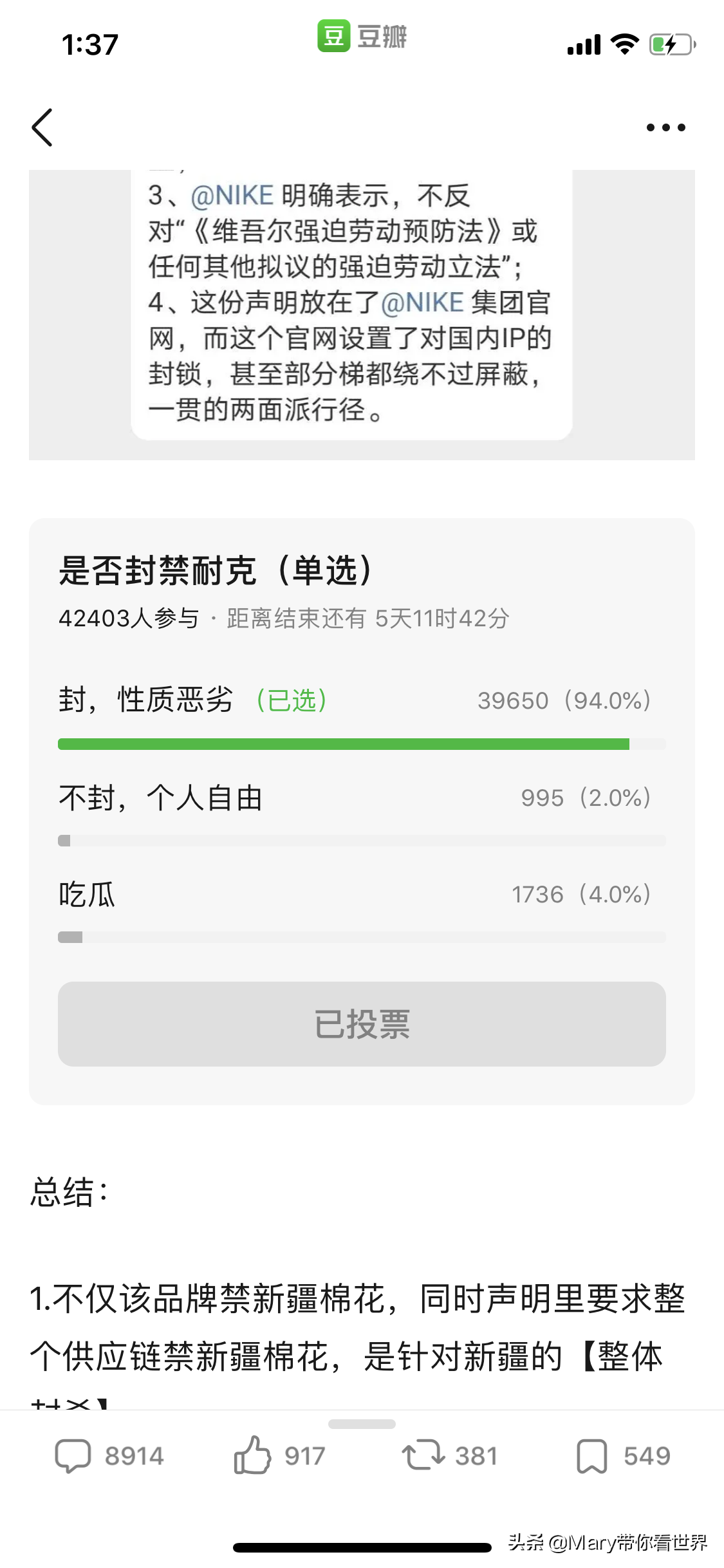Select poll option 不封，个人自由
This screenshot has height=1568, width=724.
pyautogui.click(x=161, y=798)
